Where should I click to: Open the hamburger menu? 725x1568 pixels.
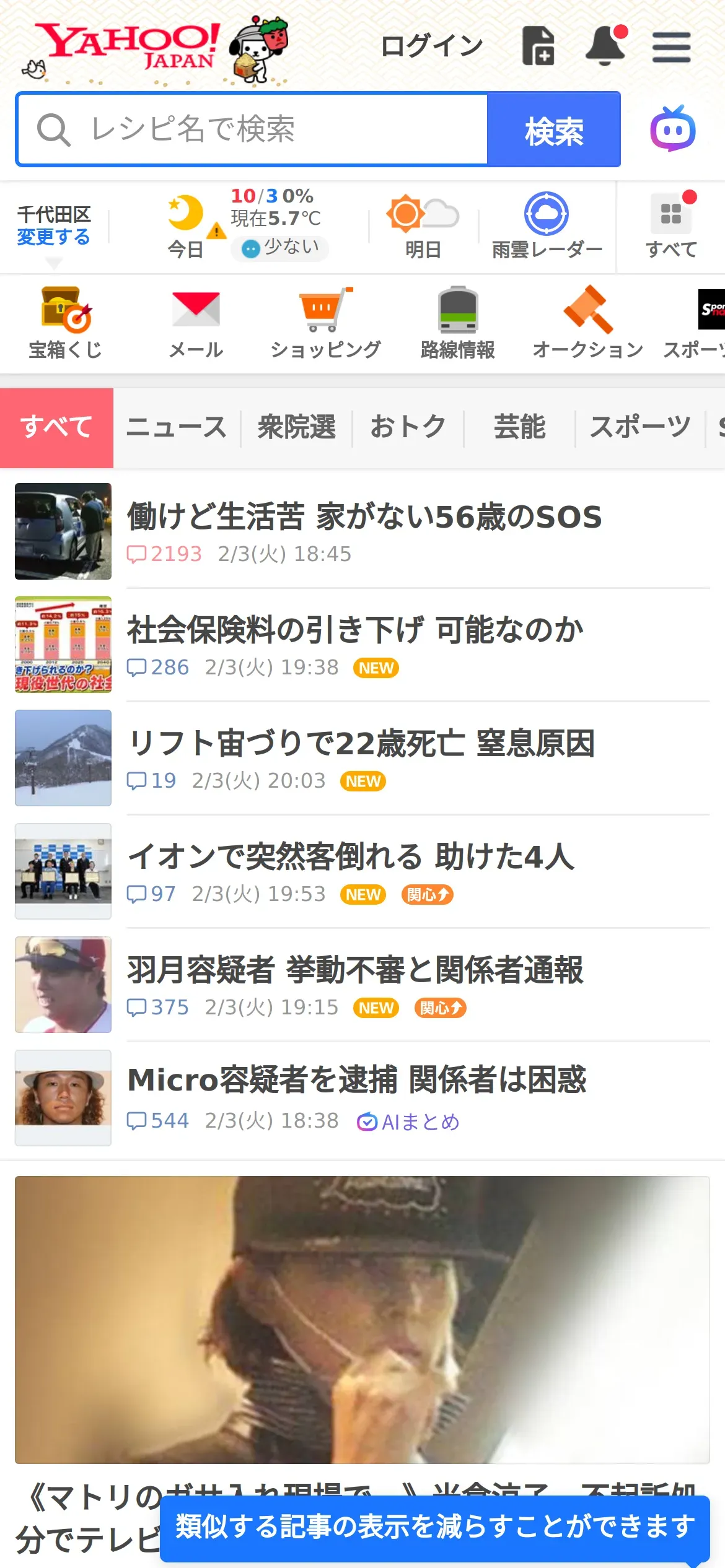coord(671,47)
